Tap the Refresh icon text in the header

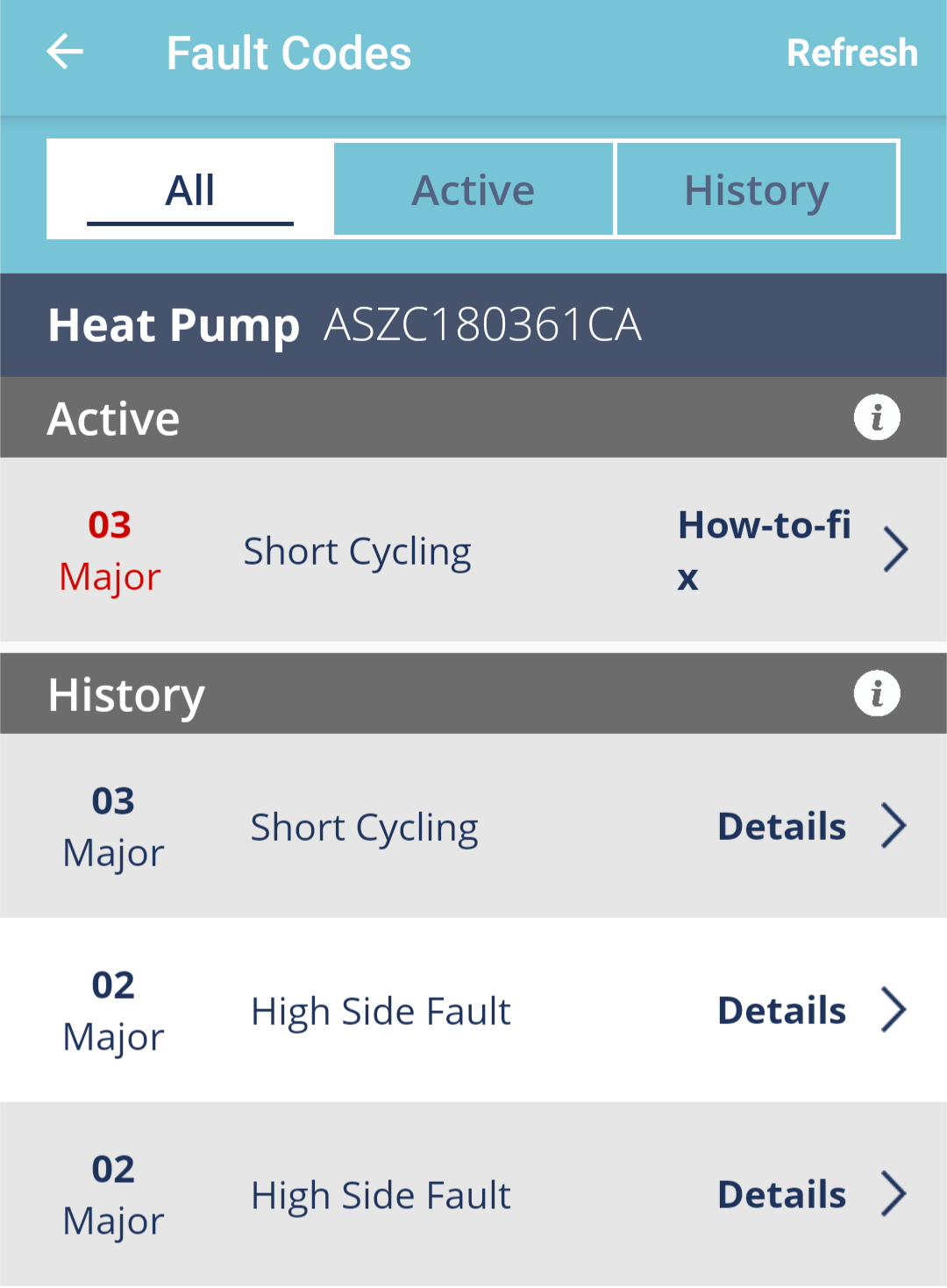point(852,53)
